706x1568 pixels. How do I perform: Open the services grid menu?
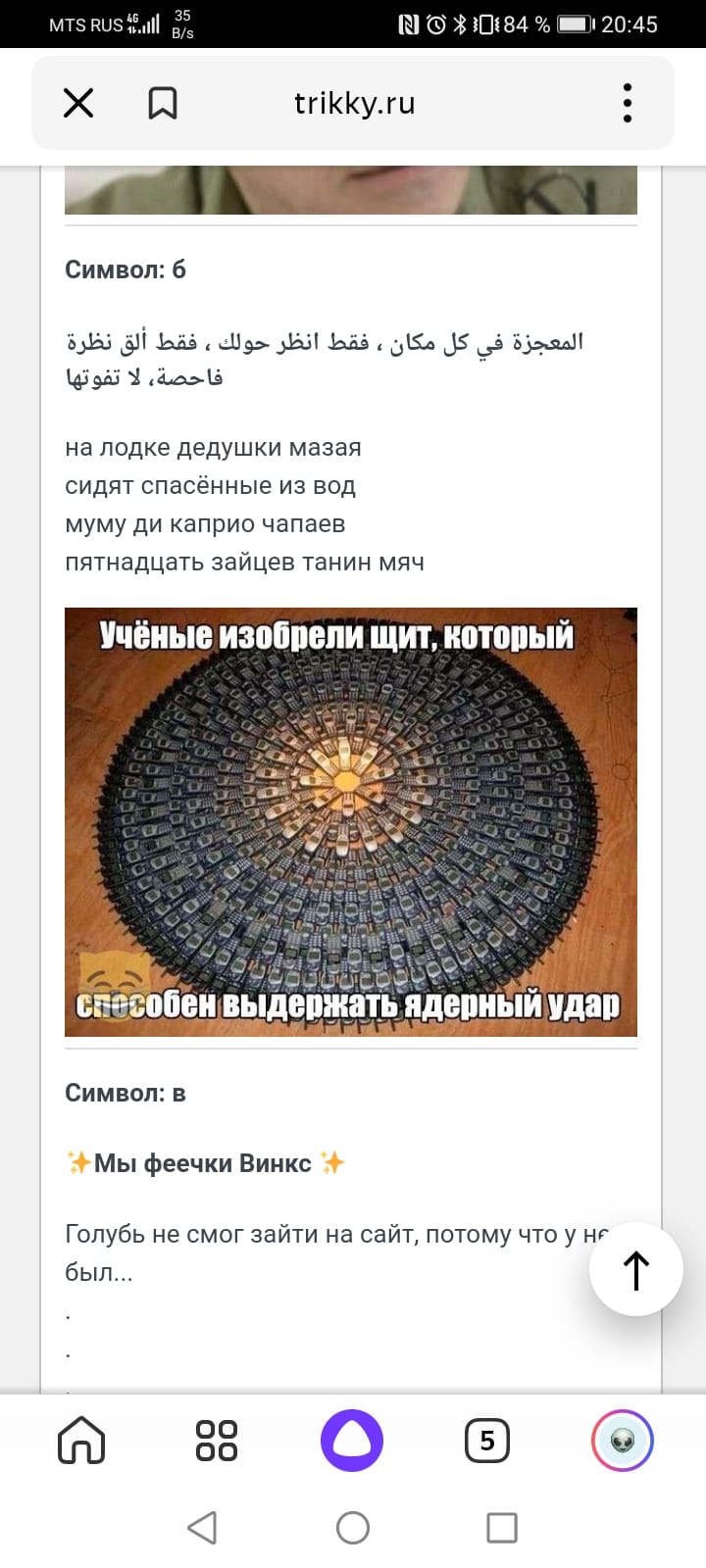click(x=217, y=1441)
